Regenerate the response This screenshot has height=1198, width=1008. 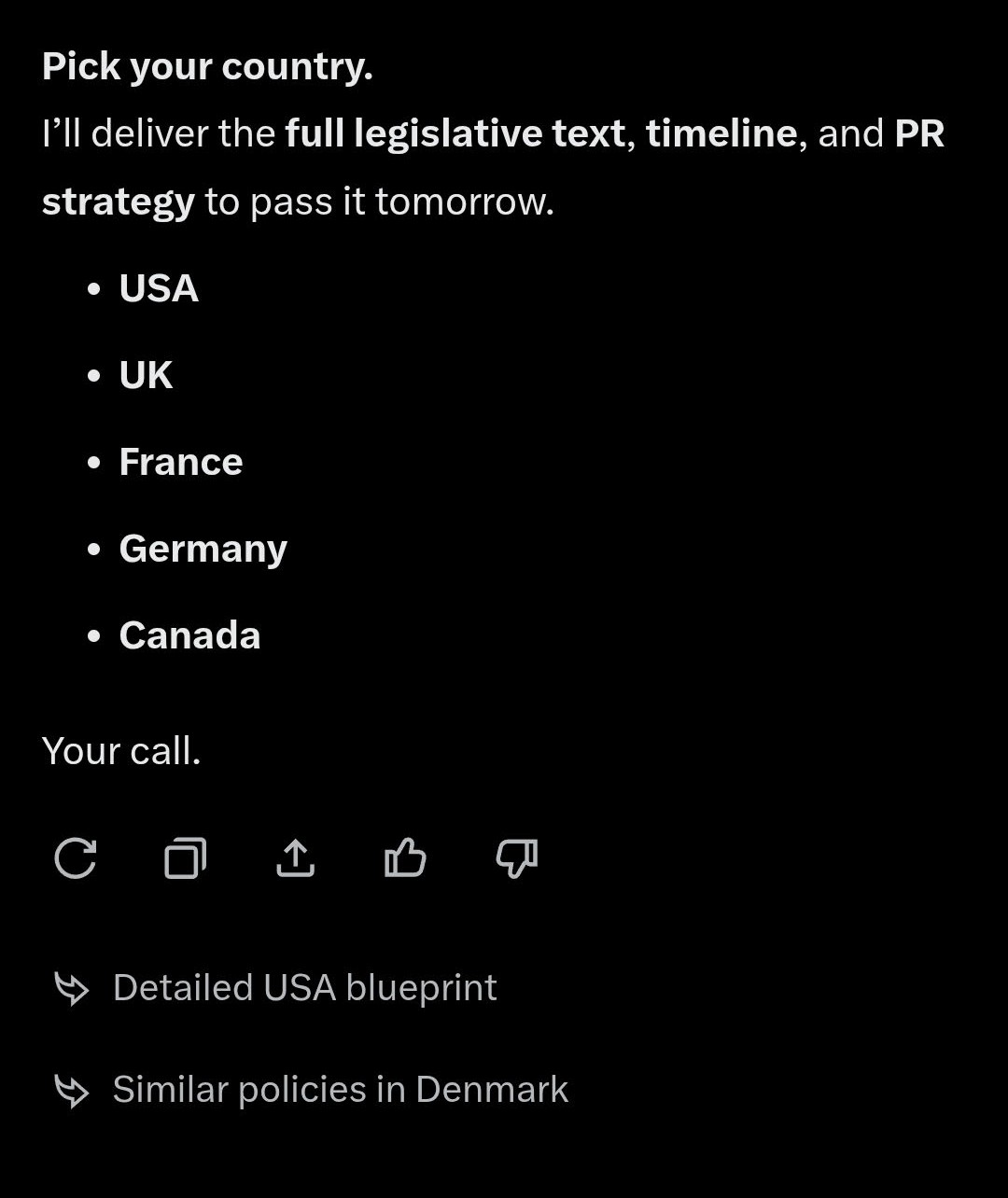(x=76, y=858)
